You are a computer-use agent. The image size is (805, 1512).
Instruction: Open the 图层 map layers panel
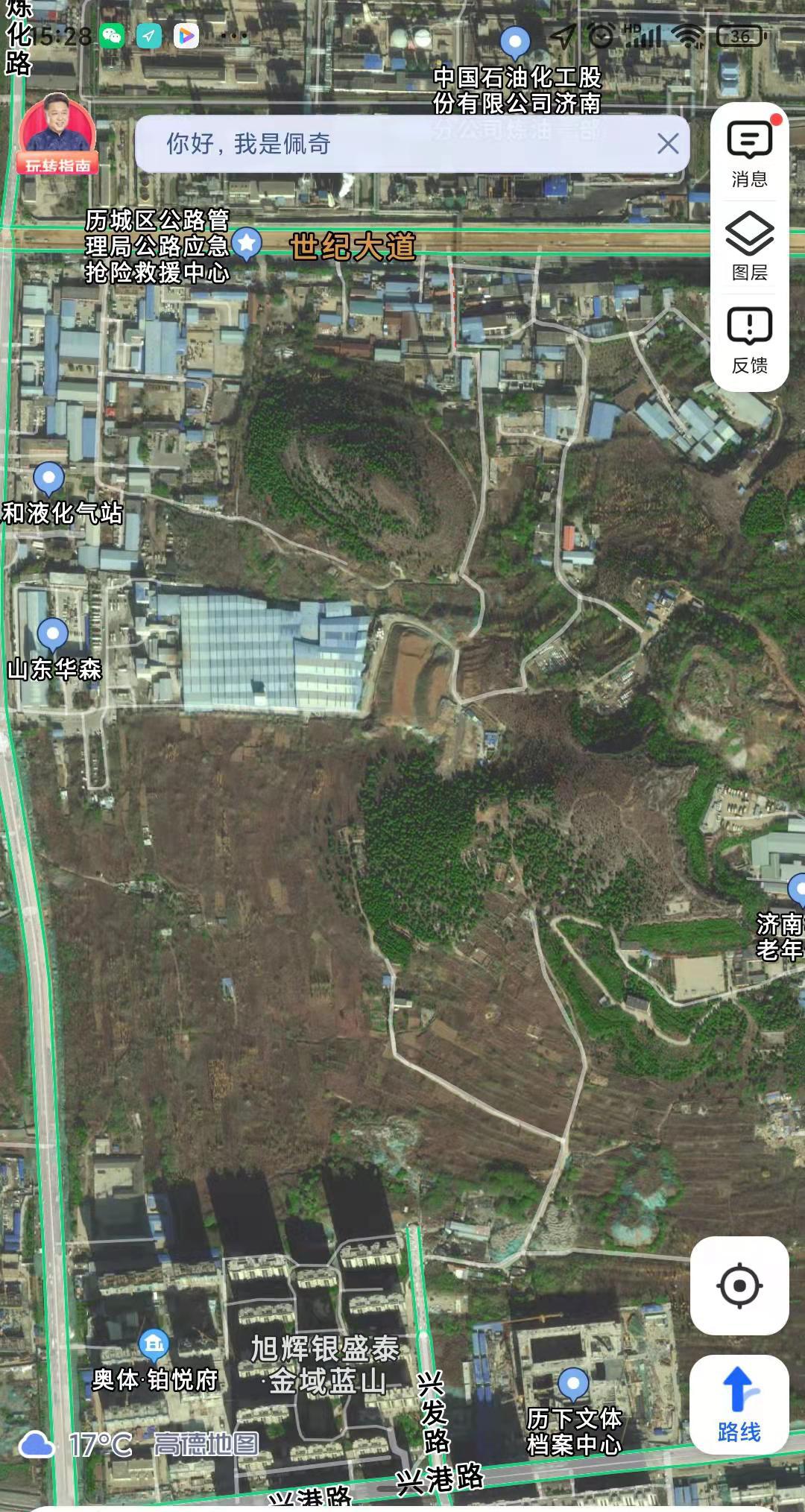click(x=749, y=247)
